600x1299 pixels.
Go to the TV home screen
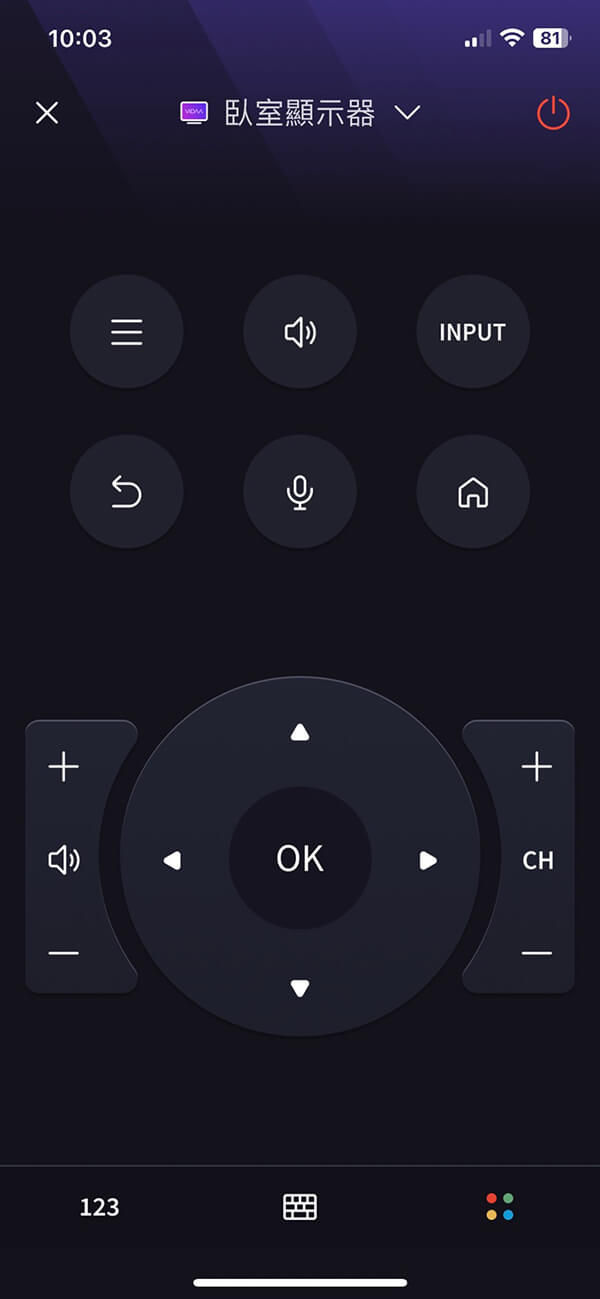pos(472,492)
